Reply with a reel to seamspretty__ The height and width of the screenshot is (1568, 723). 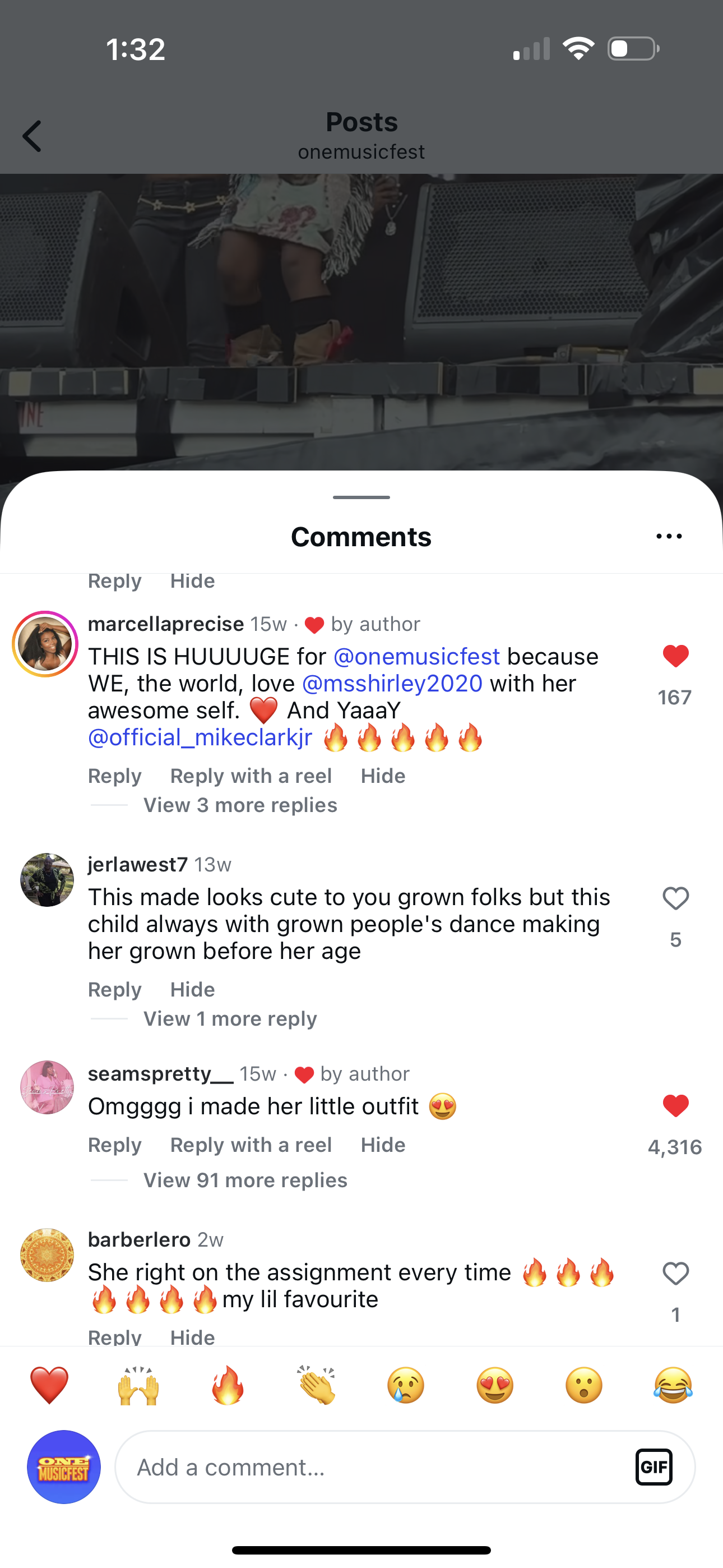tap(251, 1145)
